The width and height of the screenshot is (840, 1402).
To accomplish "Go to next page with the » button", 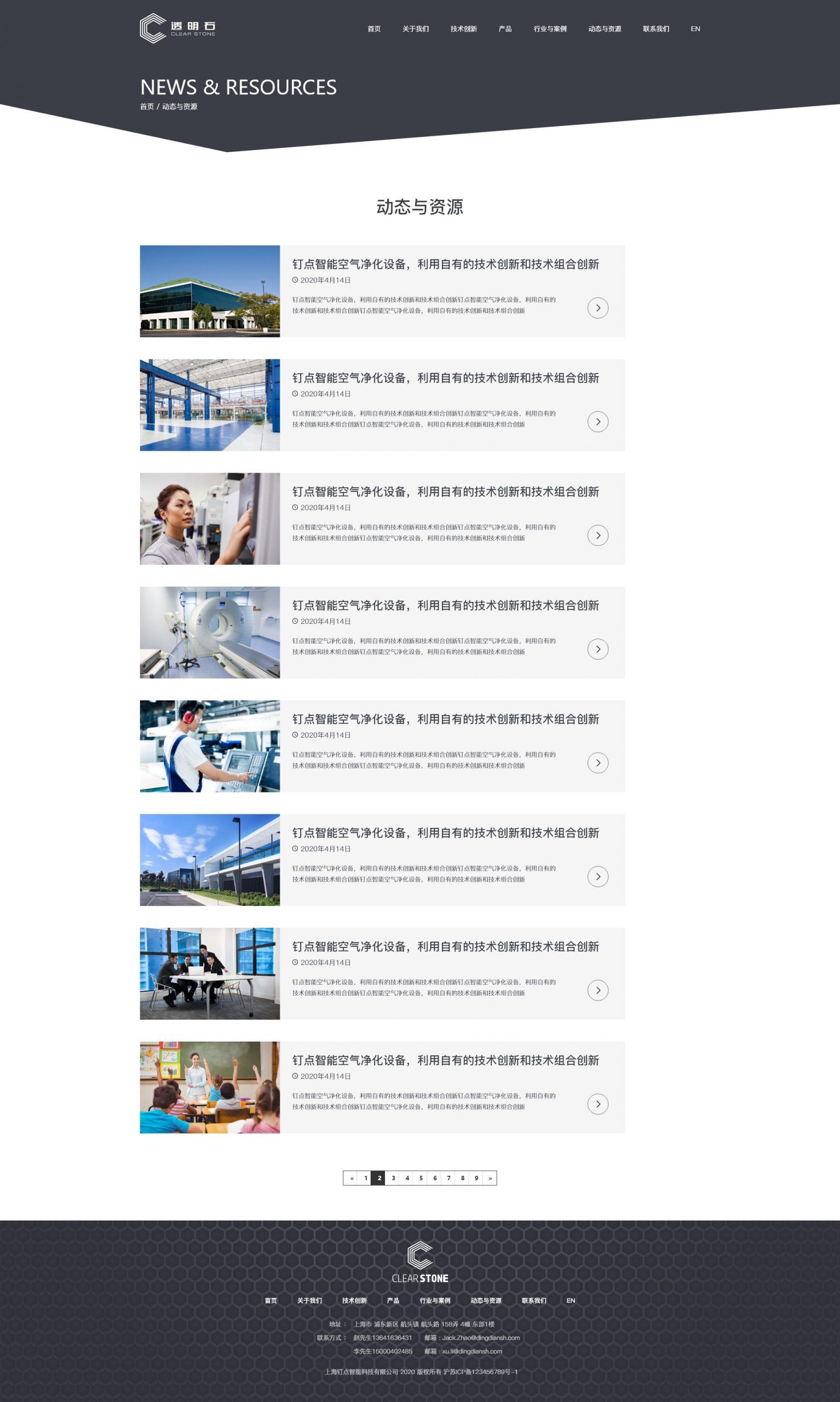I will [490, 1178].
